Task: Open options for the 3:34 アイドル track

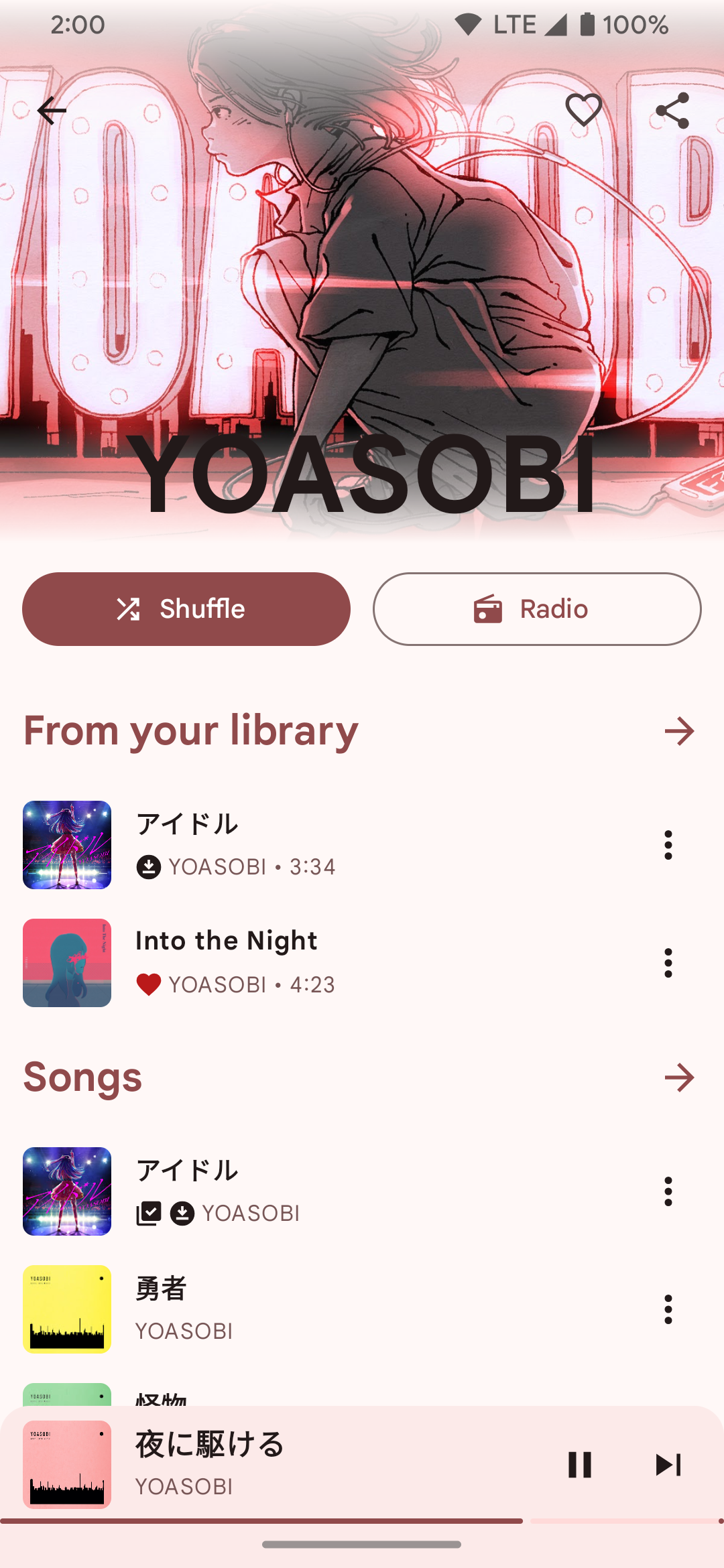Action: [x=668, y=845]
